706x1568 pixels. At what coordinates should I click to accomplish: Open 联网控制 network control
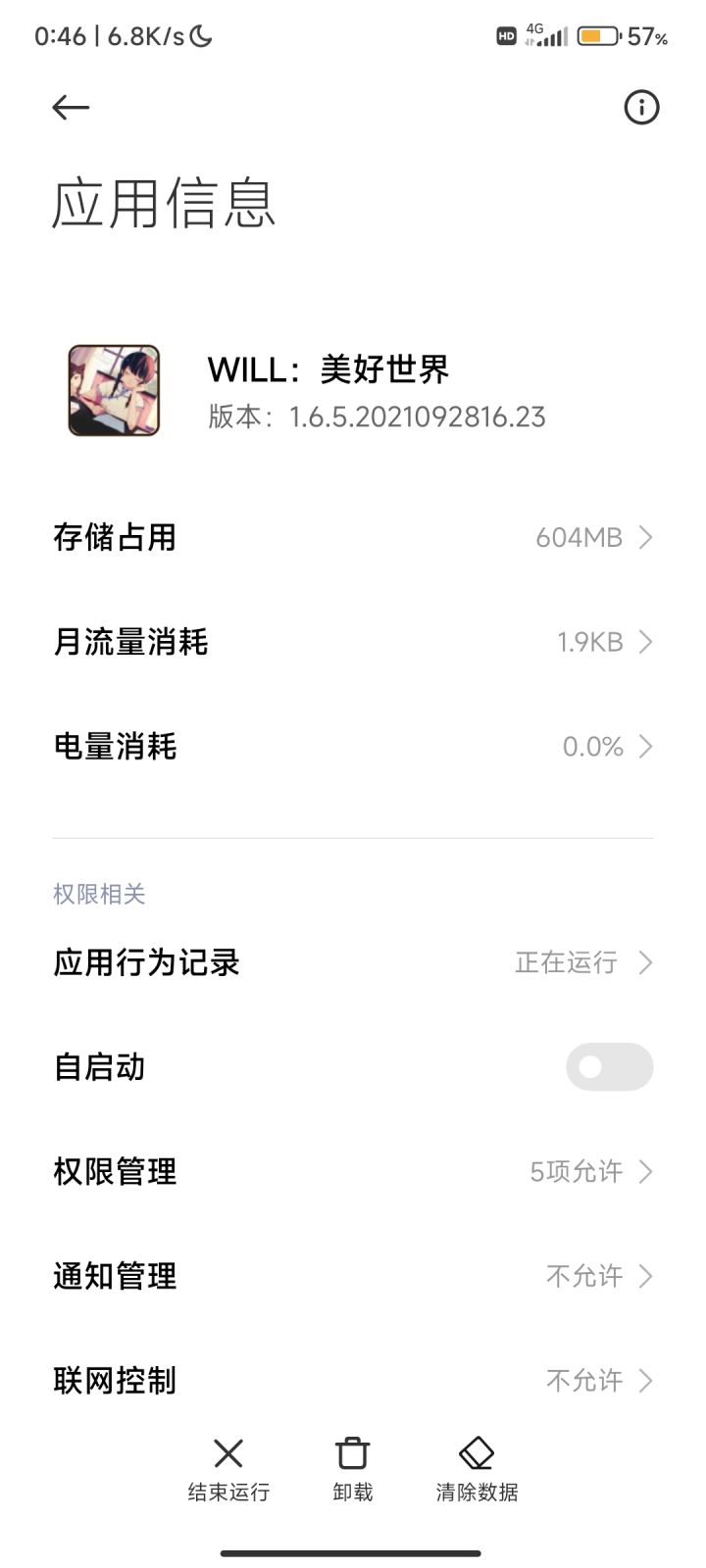pyautogui.click(x=353, y=1380)
